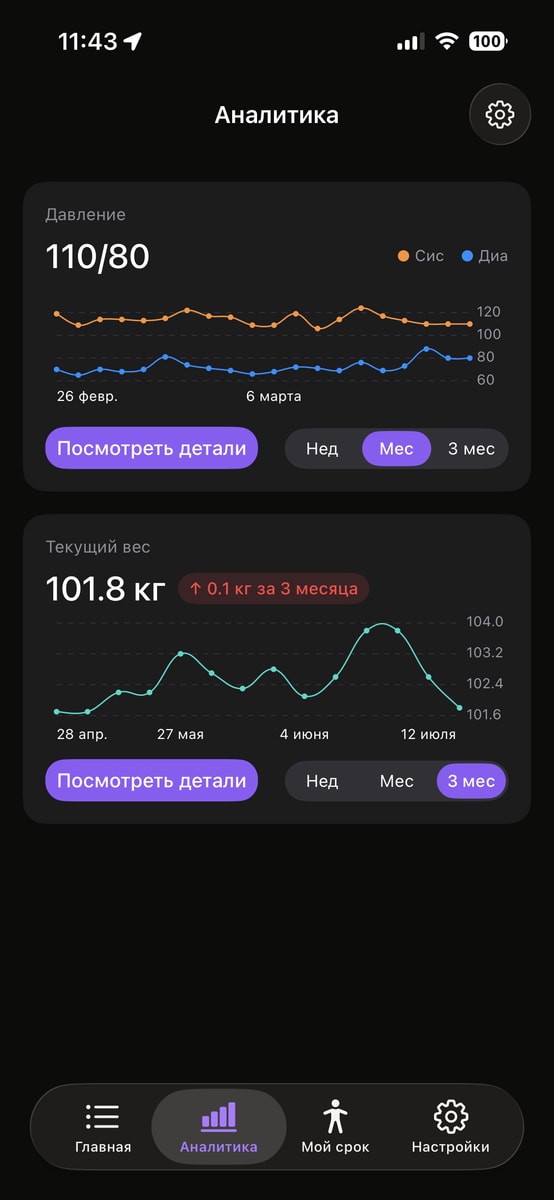Switch pressure chart to Нед

(x=322, y=449)
